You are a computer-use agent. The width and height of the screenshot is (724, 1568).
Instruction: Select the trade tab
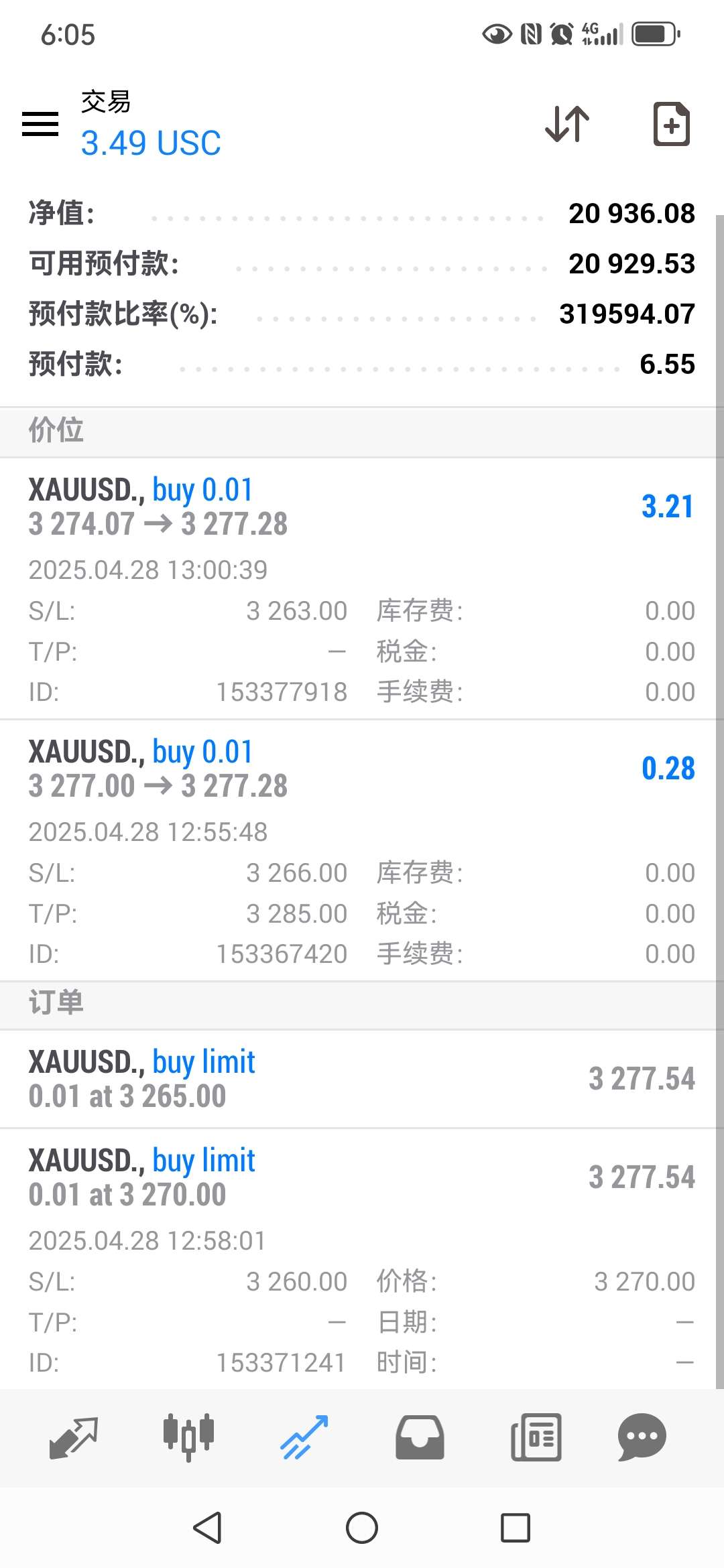coord(304,1438)
